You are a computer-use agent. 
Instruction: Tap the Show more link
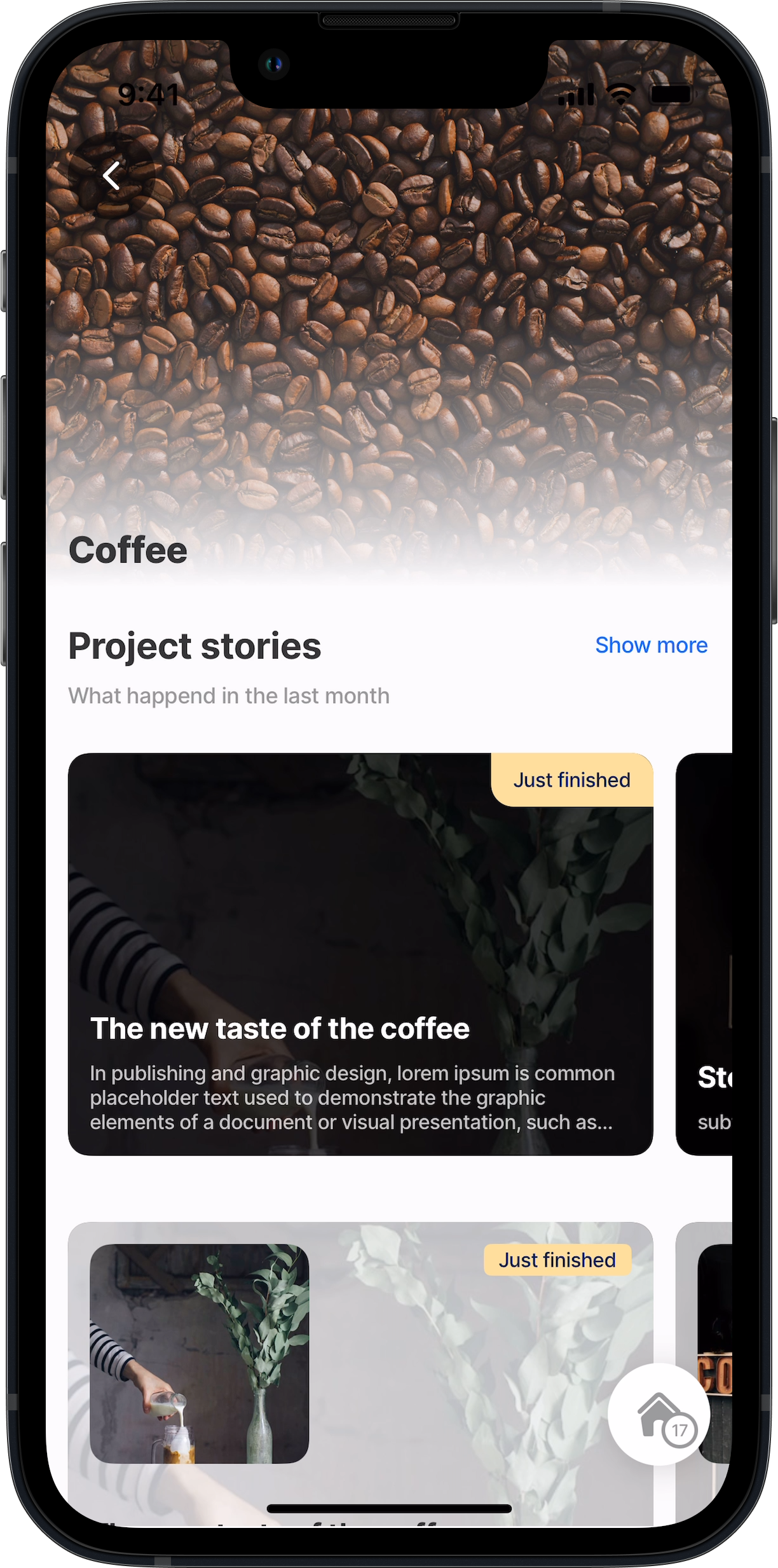click(x=651, y=645)
